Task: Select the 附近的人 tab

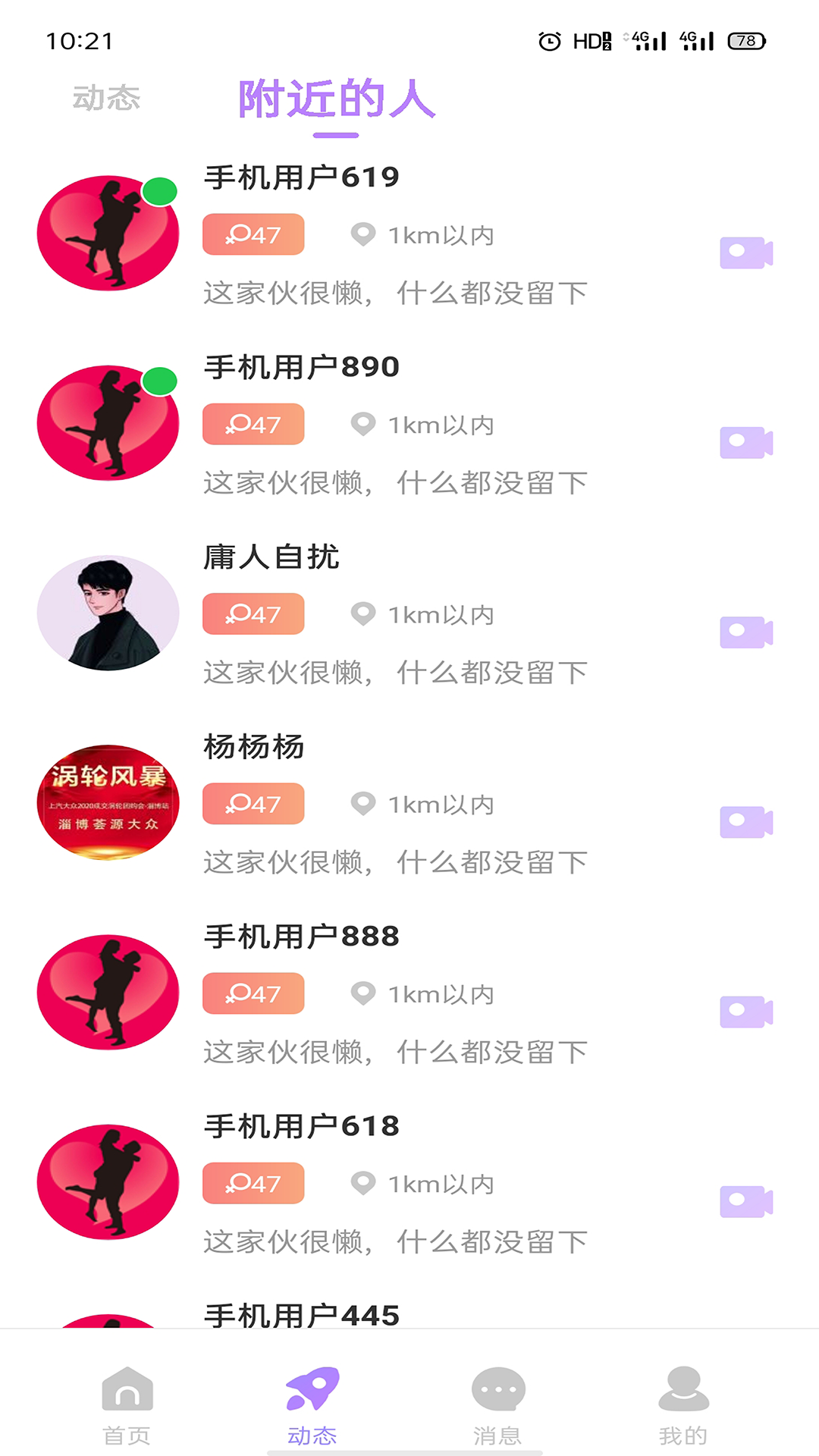Action: pos(336,101)
